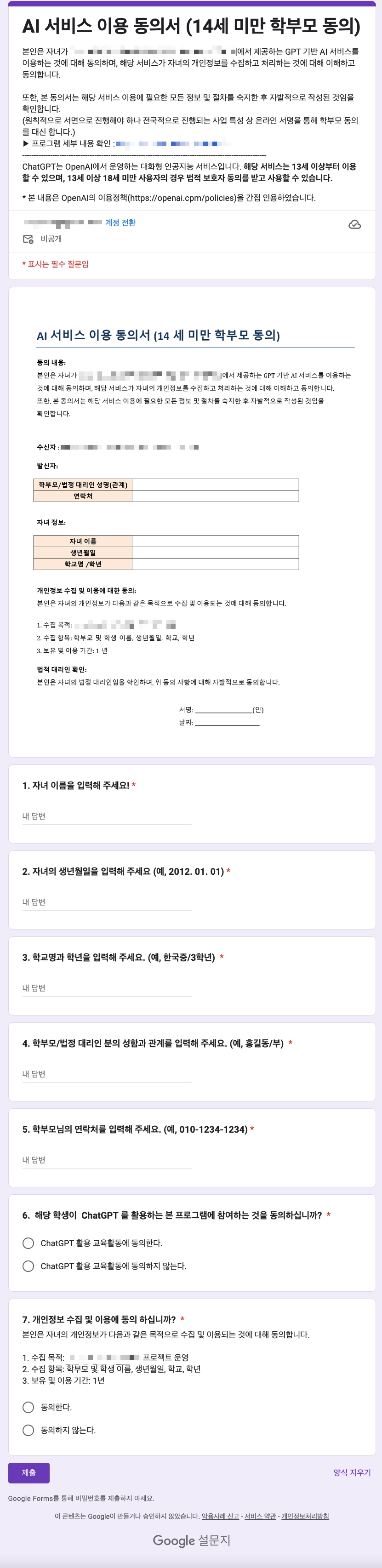Viewport: 382px width, 1568px height.
Task: Submit the form with 제출 button
Action: 29,1472
